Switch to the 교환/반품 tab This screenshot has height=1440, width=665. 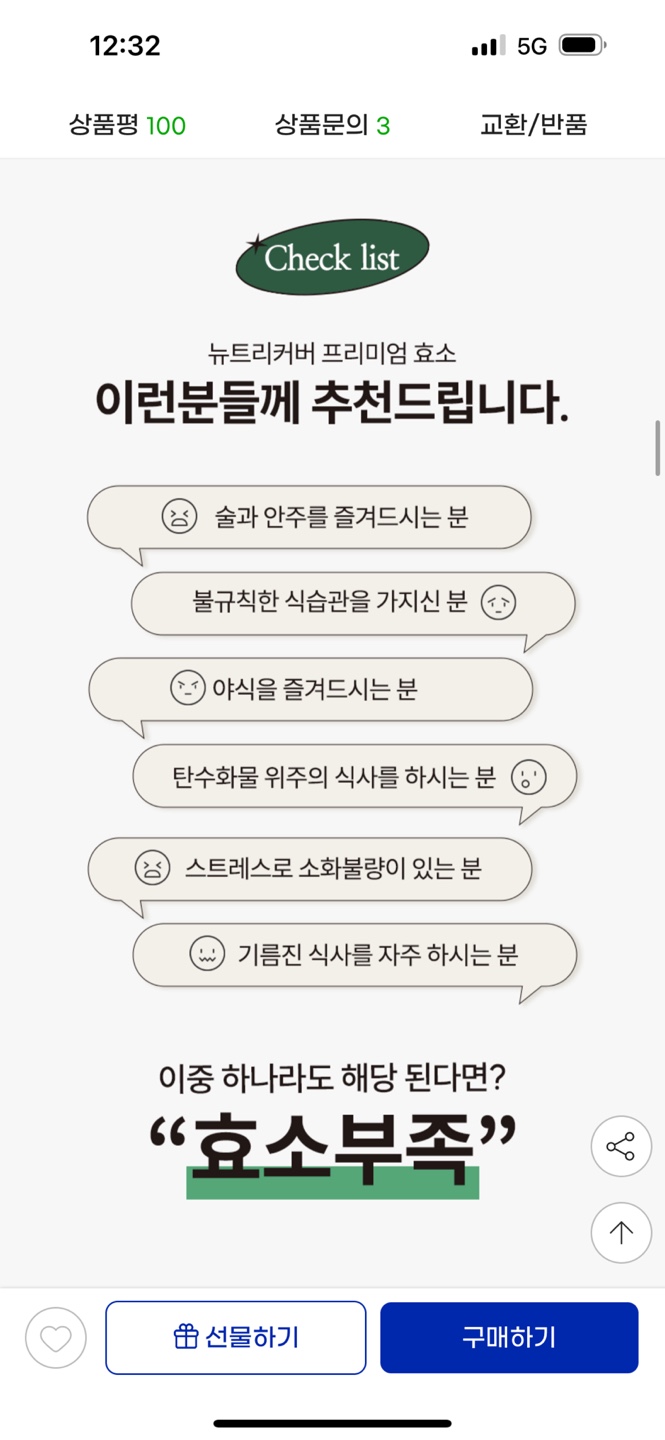pos(533,125)
